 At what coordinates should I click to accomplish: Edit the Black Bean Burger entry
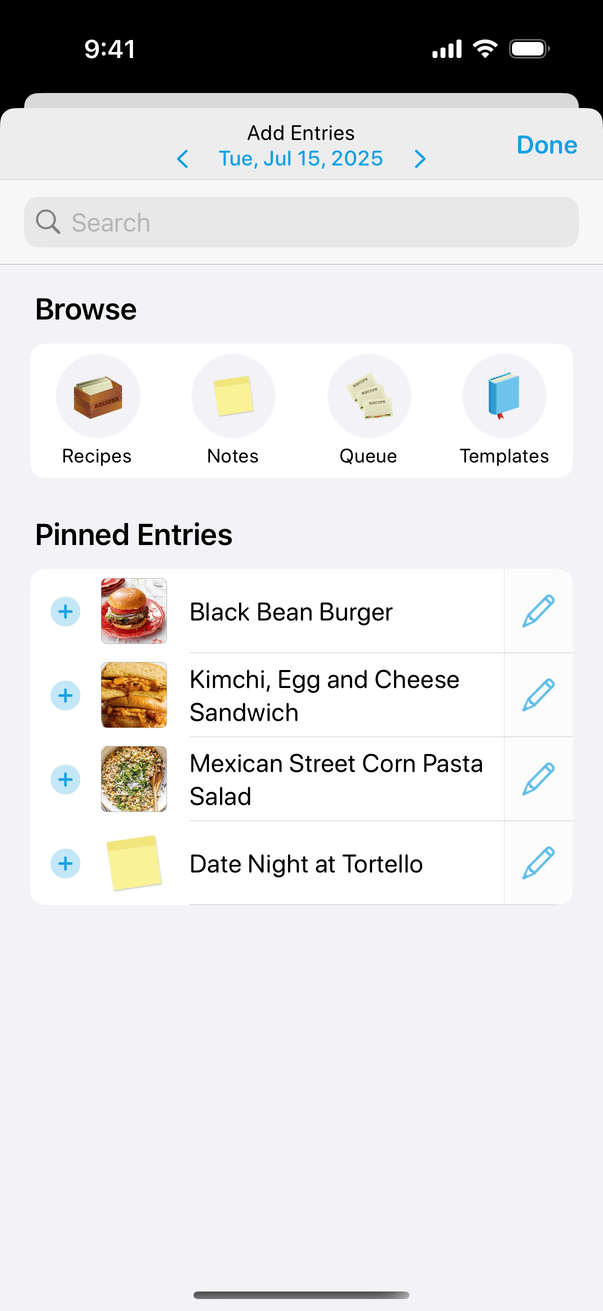pyautogui.click(x=538, y=611)
